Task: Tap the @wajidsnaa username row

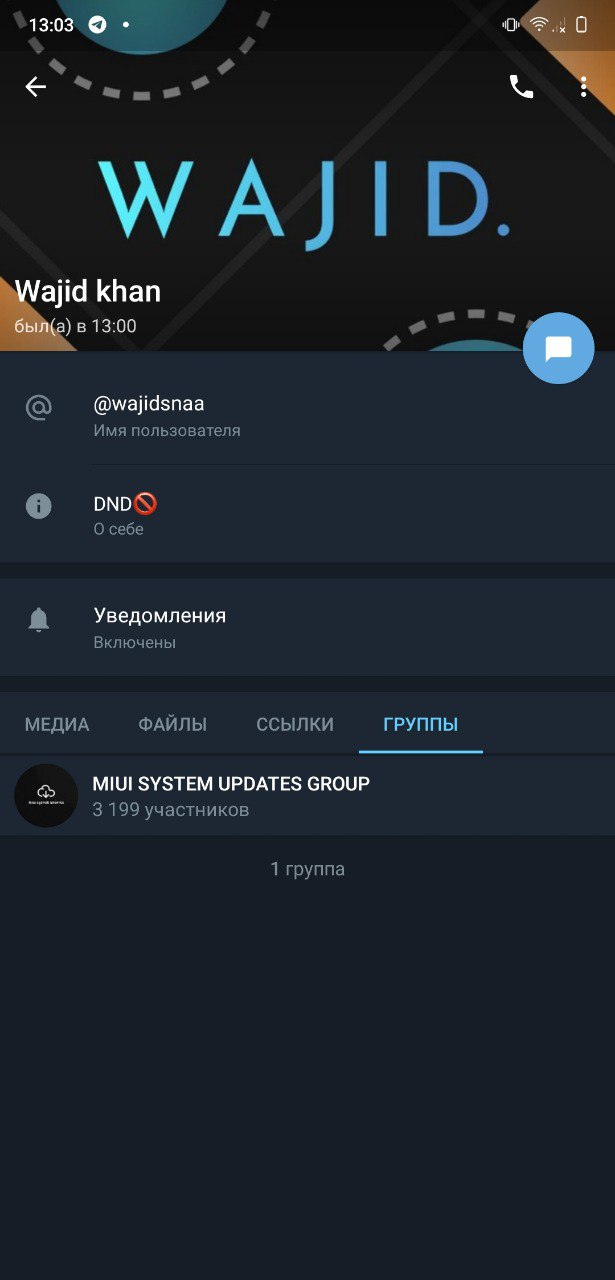Action: (x=307, y=415)
